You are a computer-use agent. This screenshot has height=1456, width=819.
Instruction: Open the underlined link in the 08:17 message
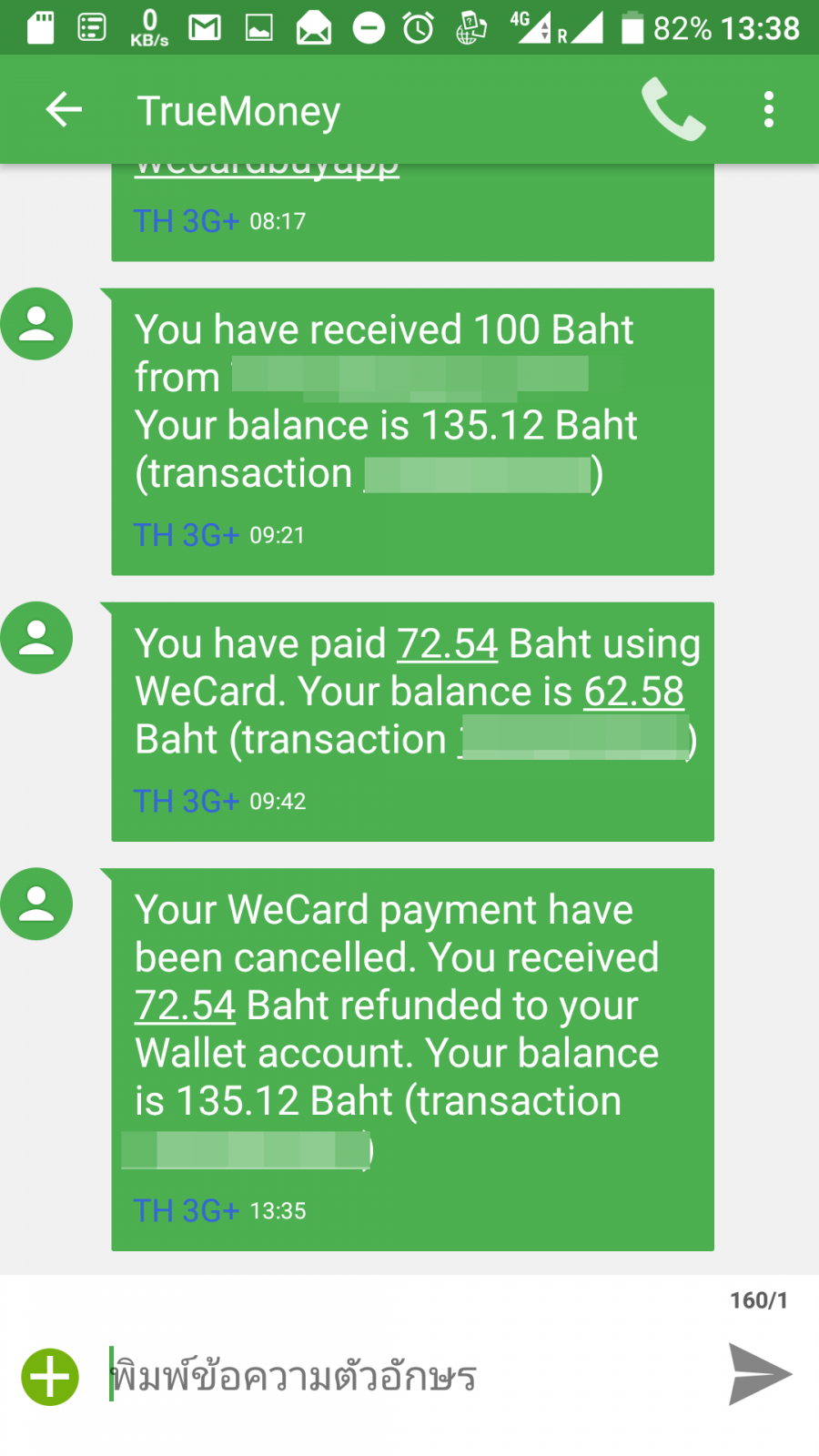[x=267, y=169]
